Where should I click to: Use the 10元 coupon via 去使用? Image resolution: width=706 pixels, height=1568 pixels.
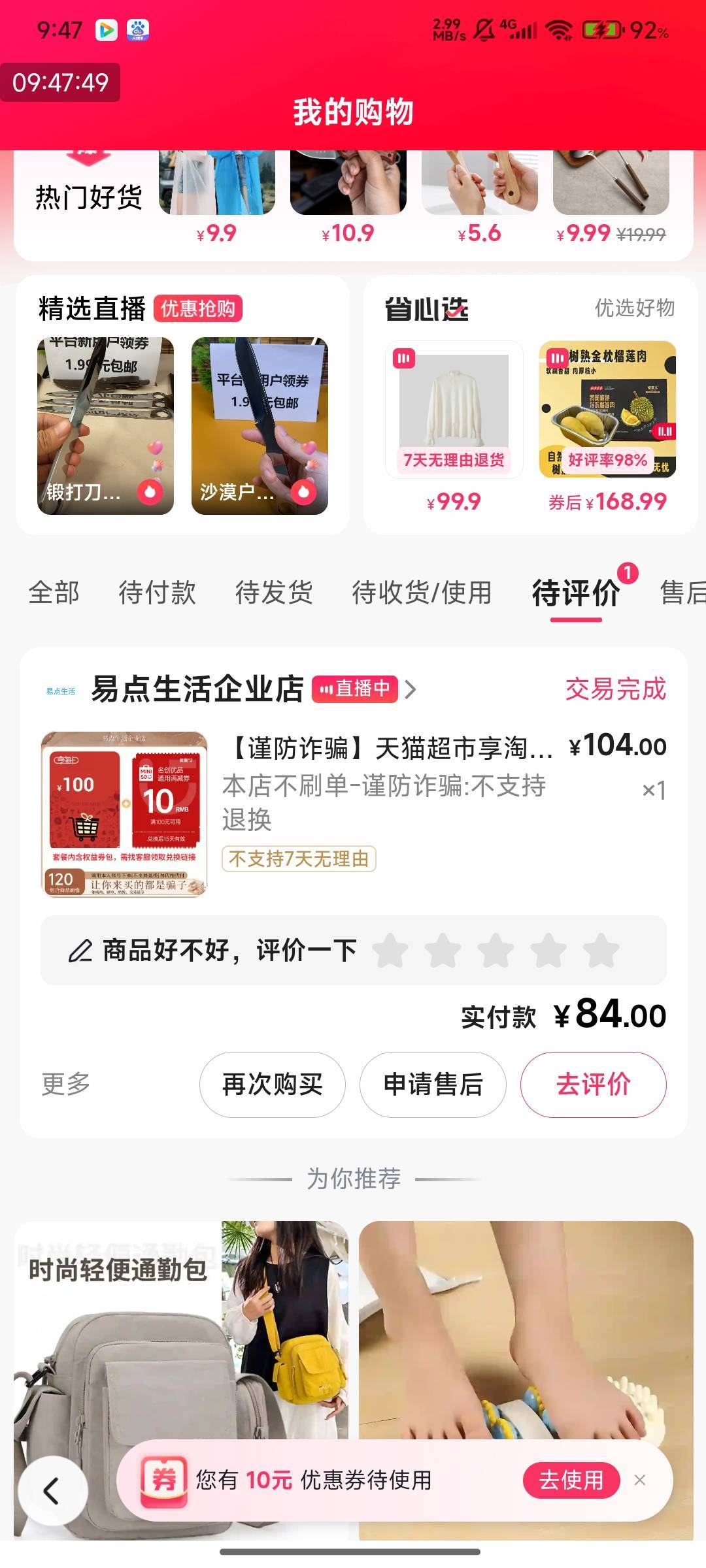click(x=571, y=1480)
